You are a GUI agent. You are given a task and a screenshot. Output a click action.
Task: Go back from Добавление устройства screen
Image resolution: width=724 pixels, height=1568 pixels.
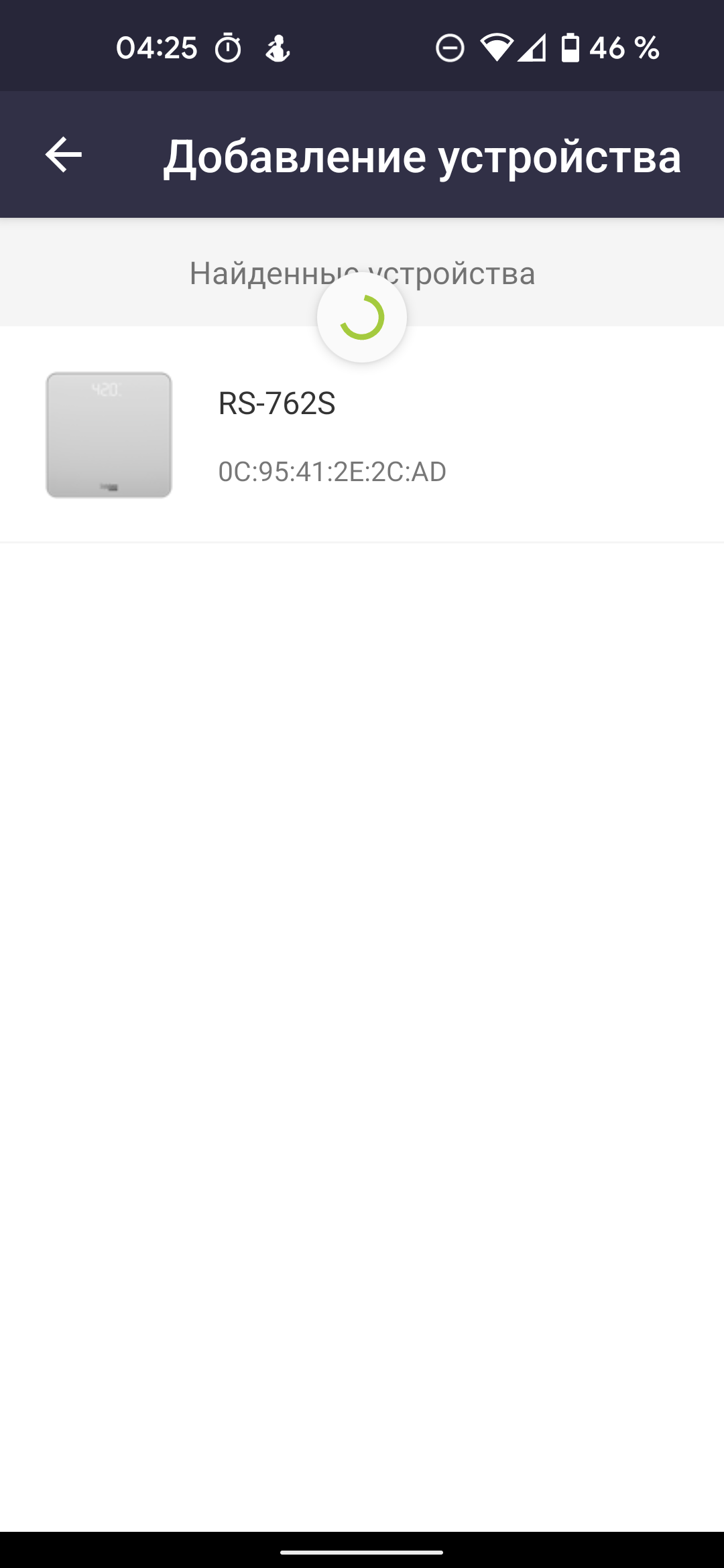tap(64, 155)
